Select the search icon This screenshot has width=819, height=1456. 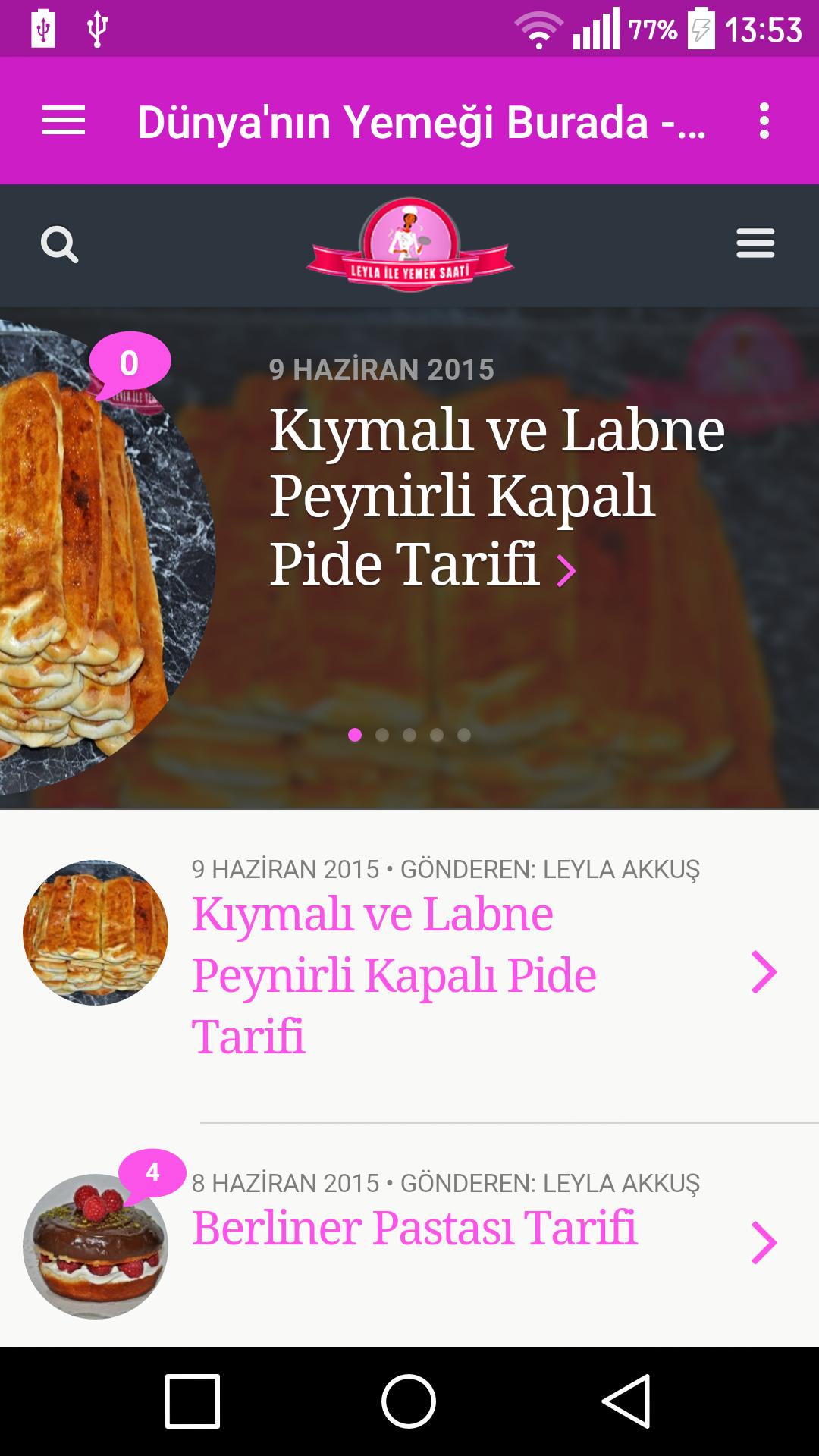pyautogui.click(x=61, y=244)
